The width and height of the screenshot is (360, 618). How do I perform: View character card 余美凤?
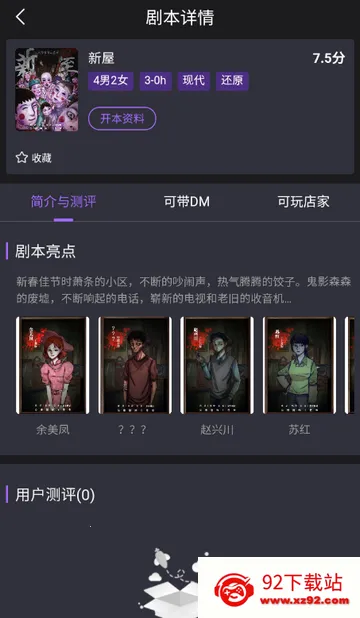[52, 365]
